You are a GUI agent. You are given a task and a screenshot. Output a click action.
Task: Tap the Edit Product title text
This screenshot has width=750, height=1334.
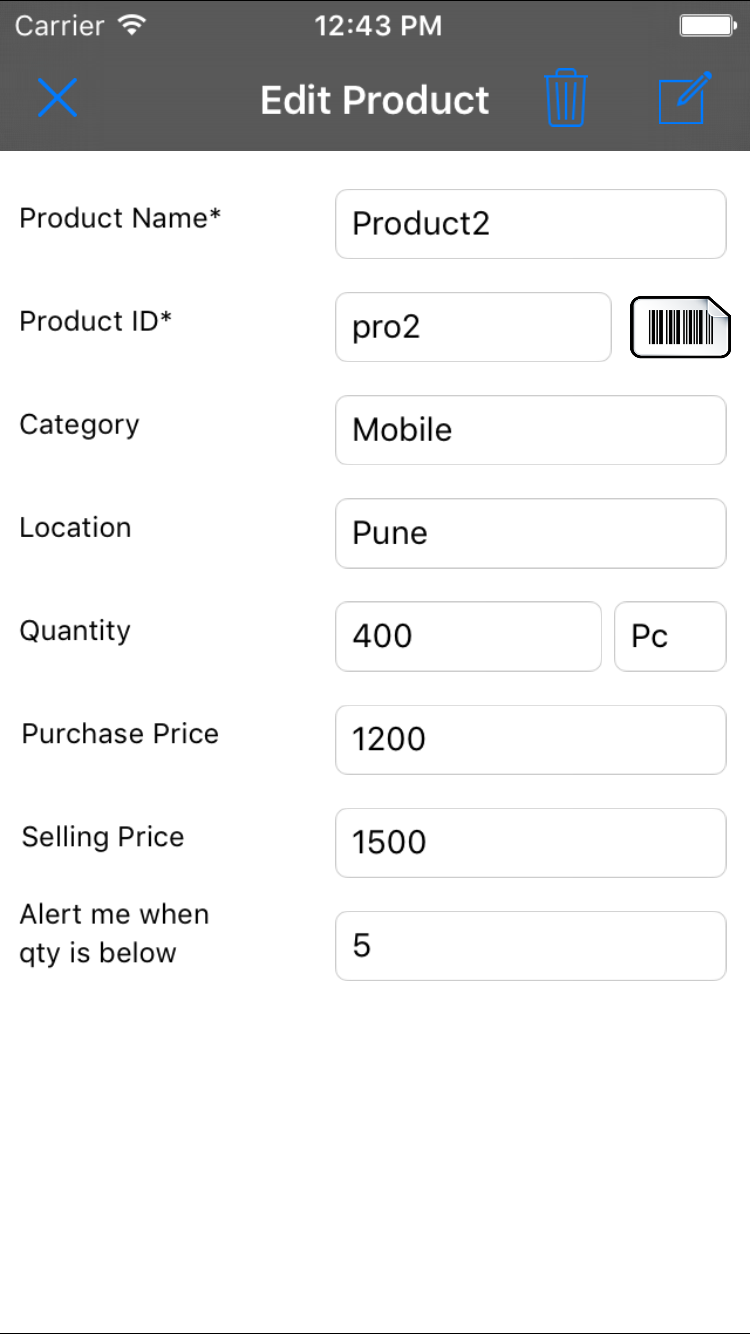coord(374,99)
